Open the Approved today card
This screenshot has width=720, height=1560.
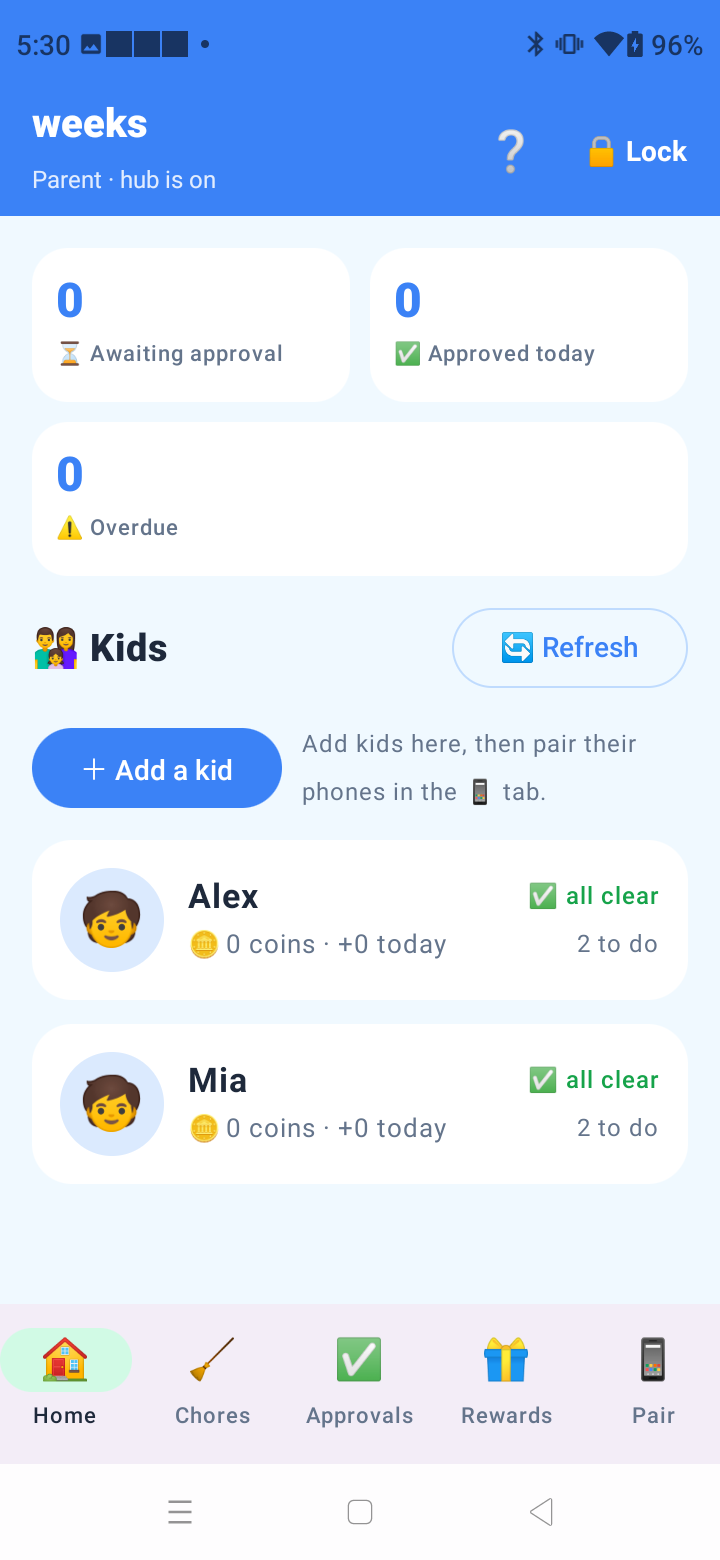[x=529, y=325]
